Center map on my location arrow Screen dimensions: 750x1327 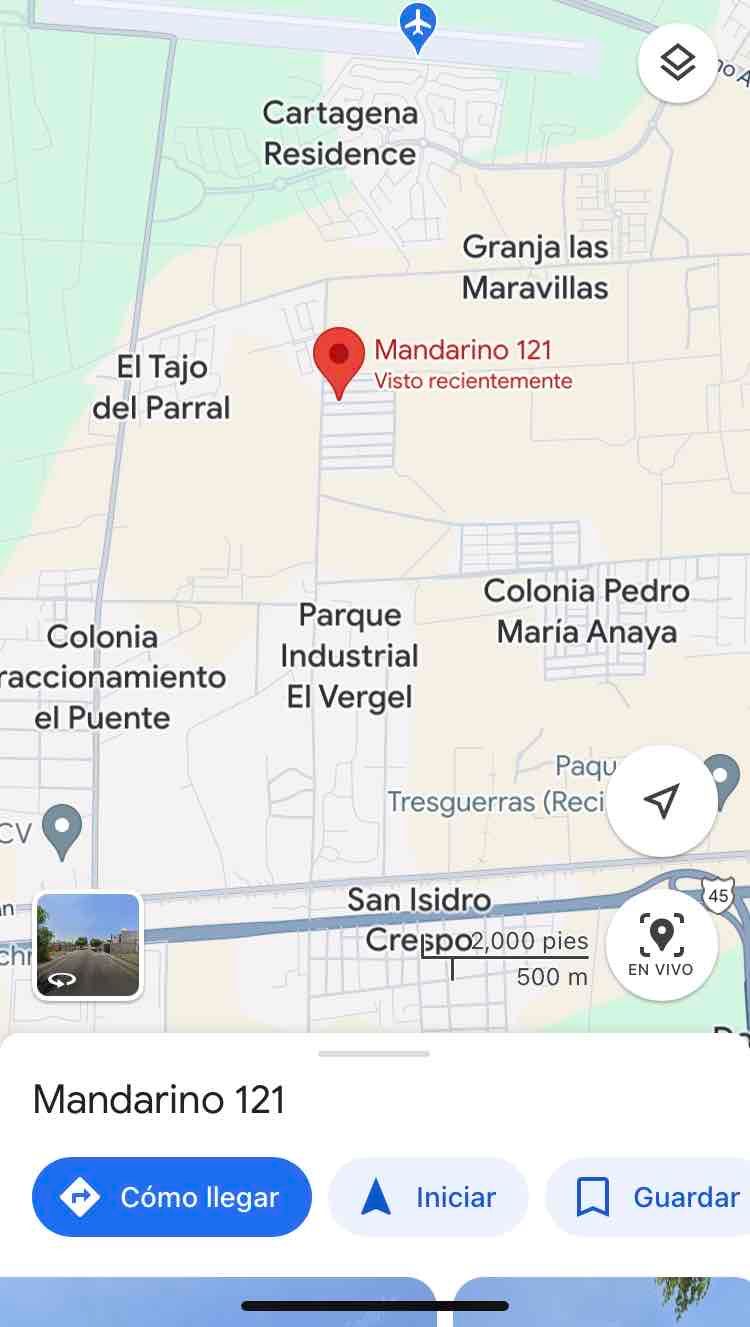click(x=661, y=800)
